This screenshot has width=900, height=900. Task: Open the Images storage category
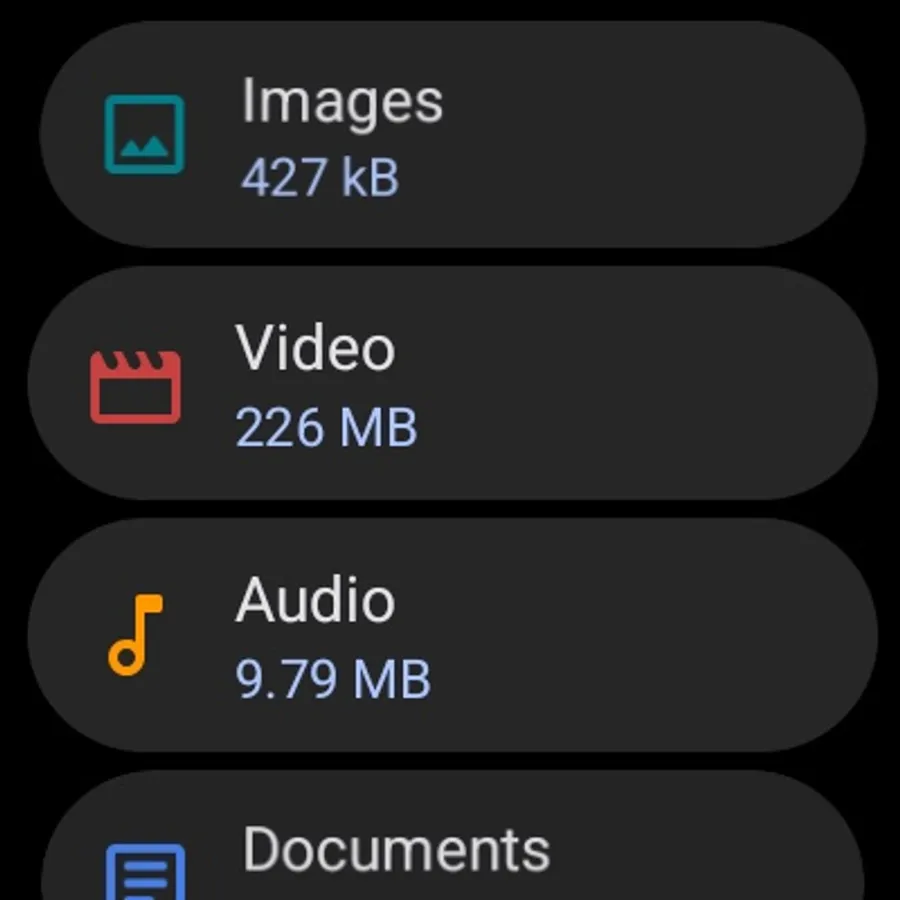click(x=450, y=135)
